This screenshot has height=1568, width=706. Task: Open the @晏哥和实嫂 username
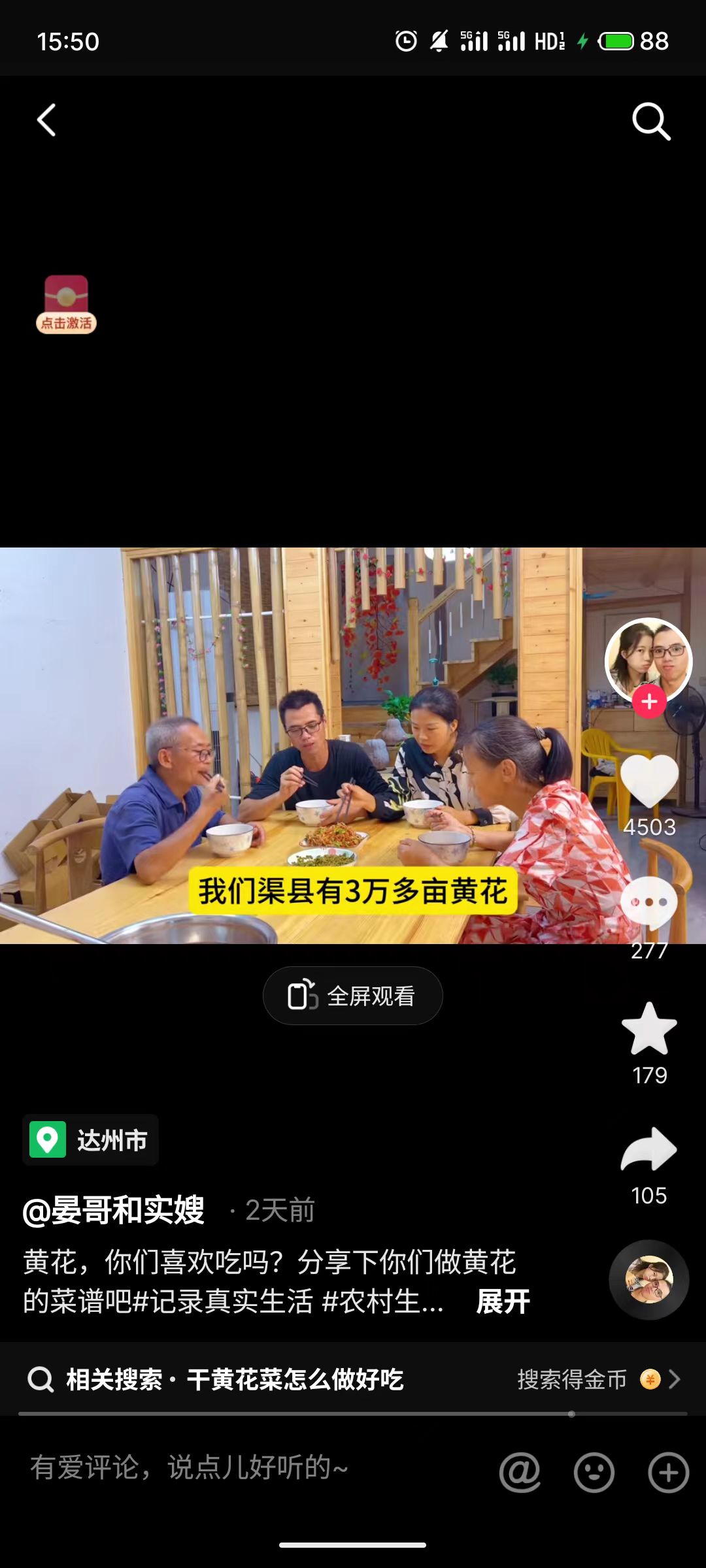tap(114, 1210)
